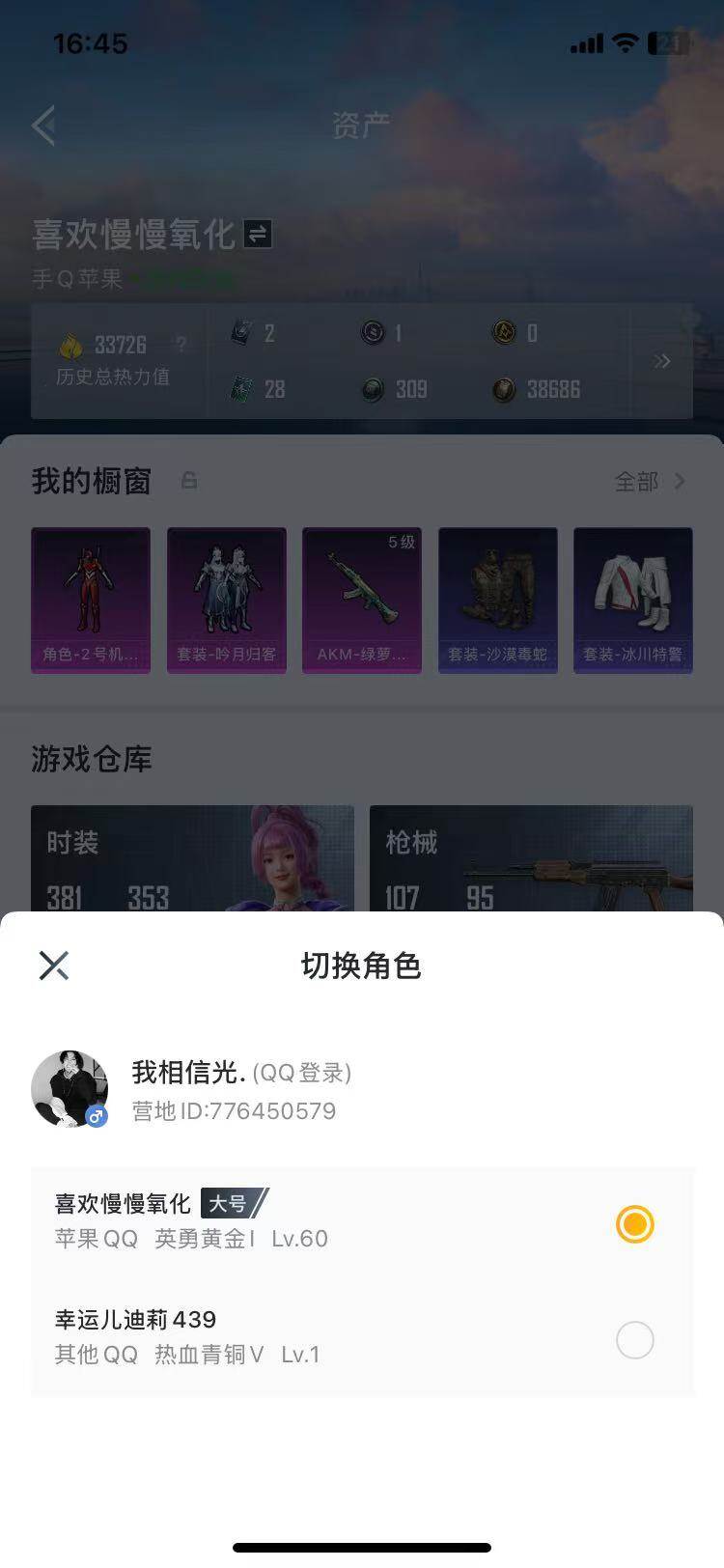
Task: Select the 幸运儿迪莉439 character radio button
Action: pos(634,1340)
